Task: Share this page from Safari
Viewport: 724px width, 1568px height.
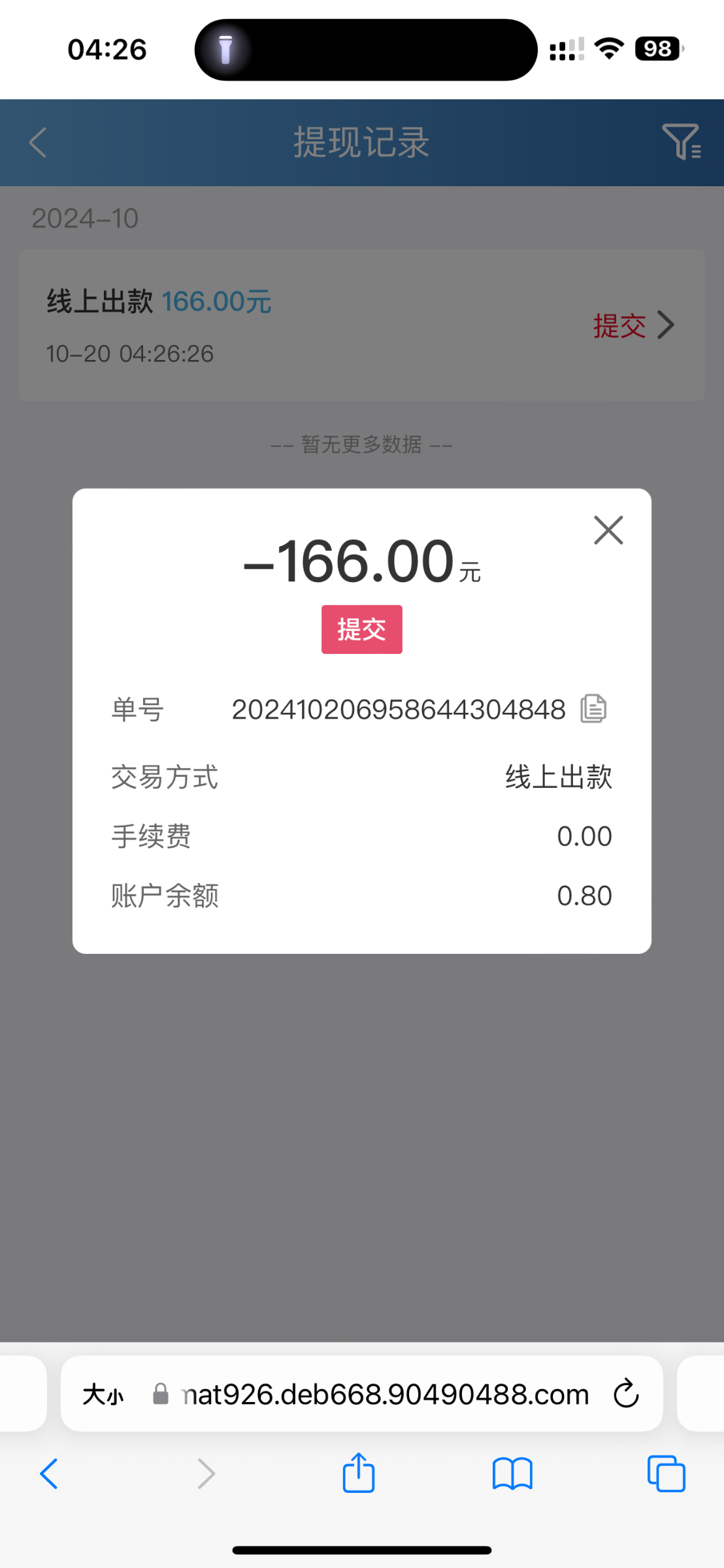Action: click(359, 1473)
